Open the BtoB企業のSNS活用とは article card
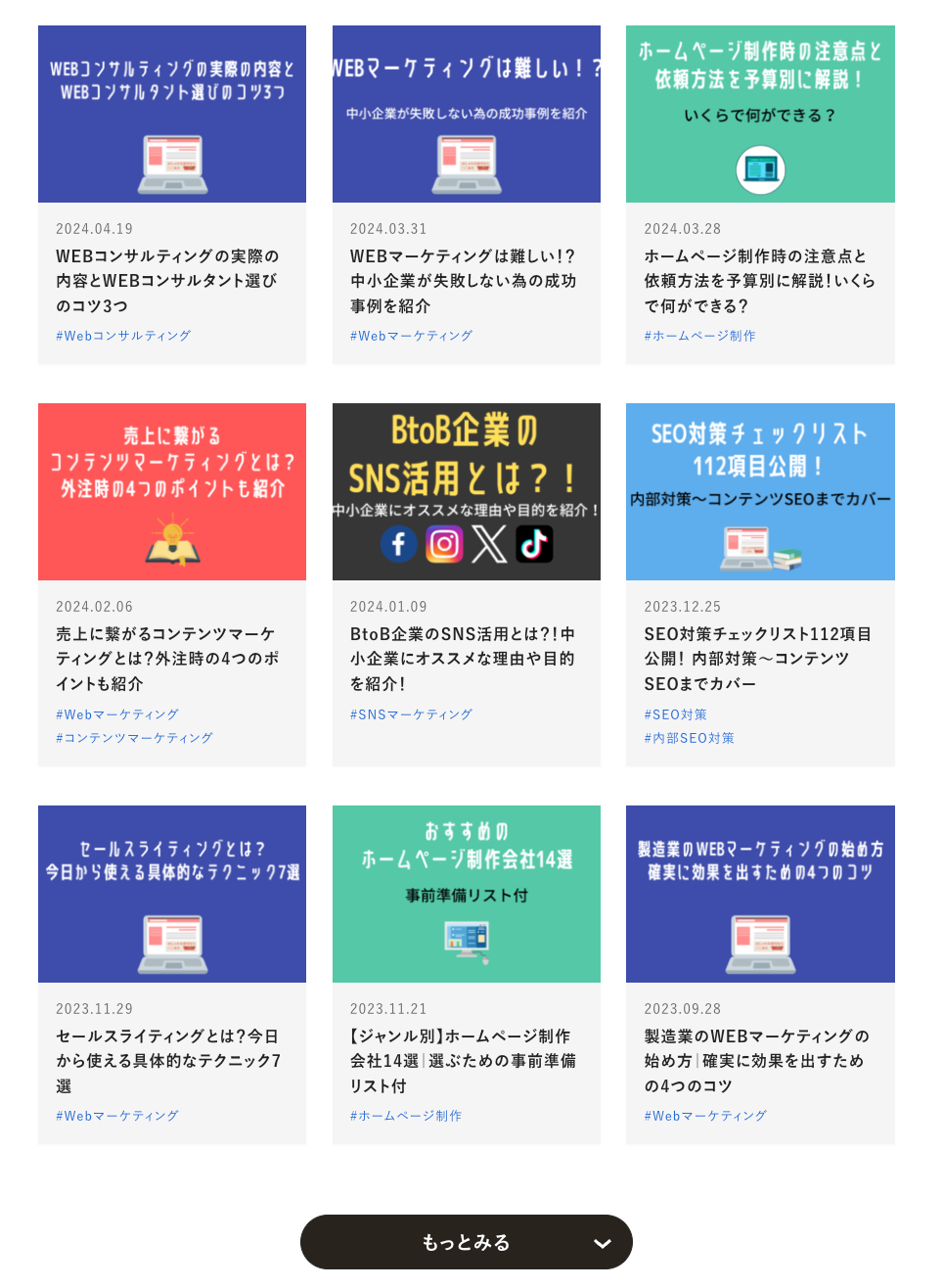 point(466,658)
